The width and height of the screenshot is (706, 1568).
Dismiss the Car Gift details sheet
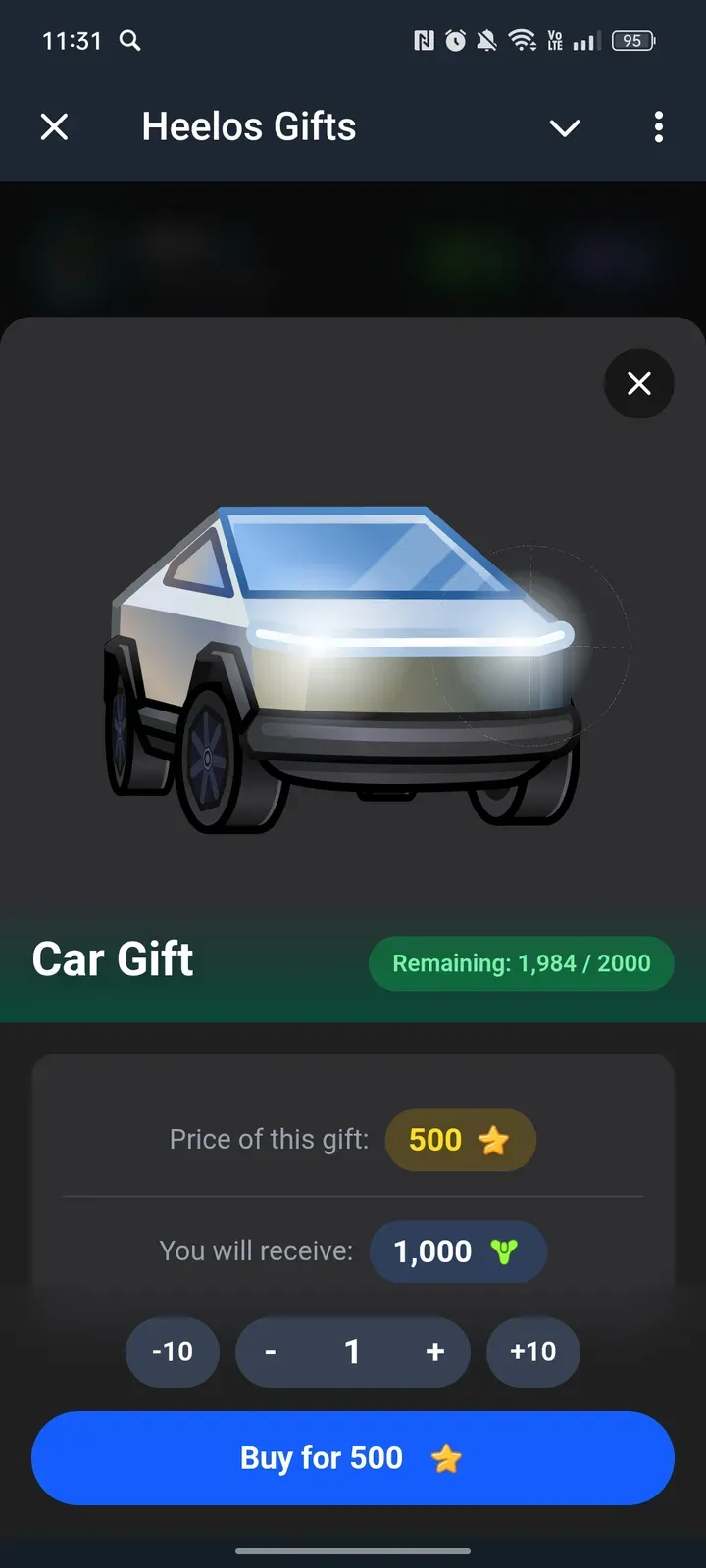pyautogui.click(x=639, y=383)
